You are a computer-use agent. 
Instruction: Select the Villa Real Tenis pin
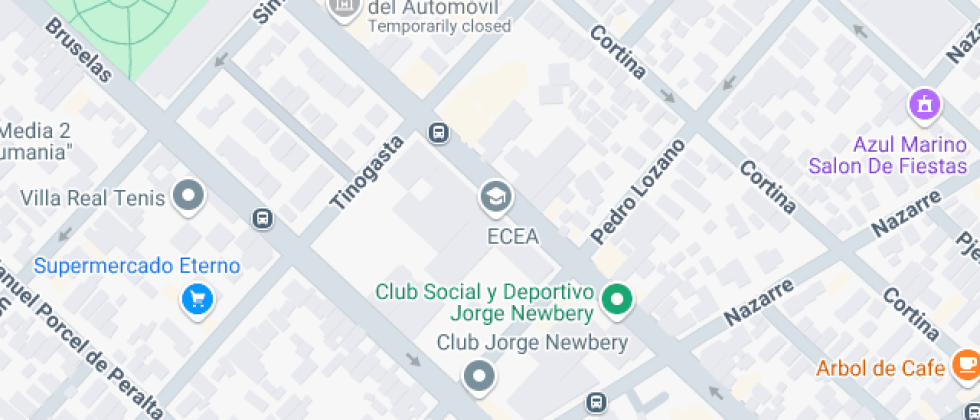point(188,196)
